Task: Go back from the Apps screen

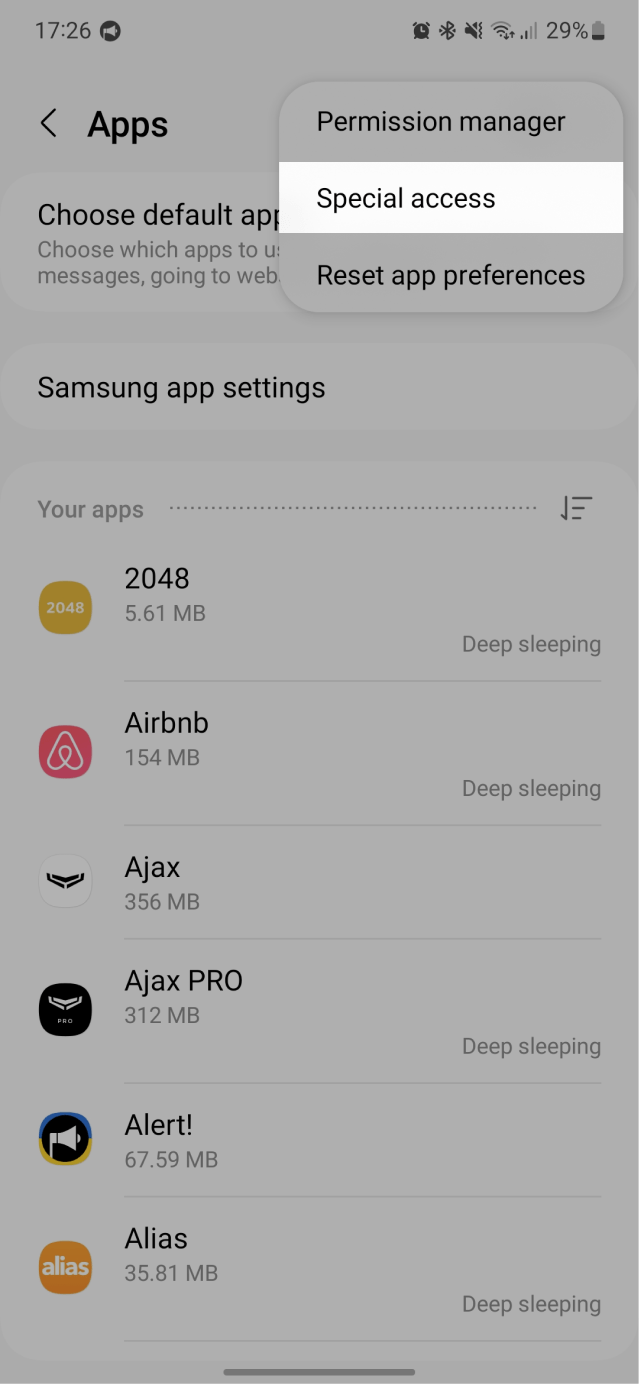Action: 48,124
